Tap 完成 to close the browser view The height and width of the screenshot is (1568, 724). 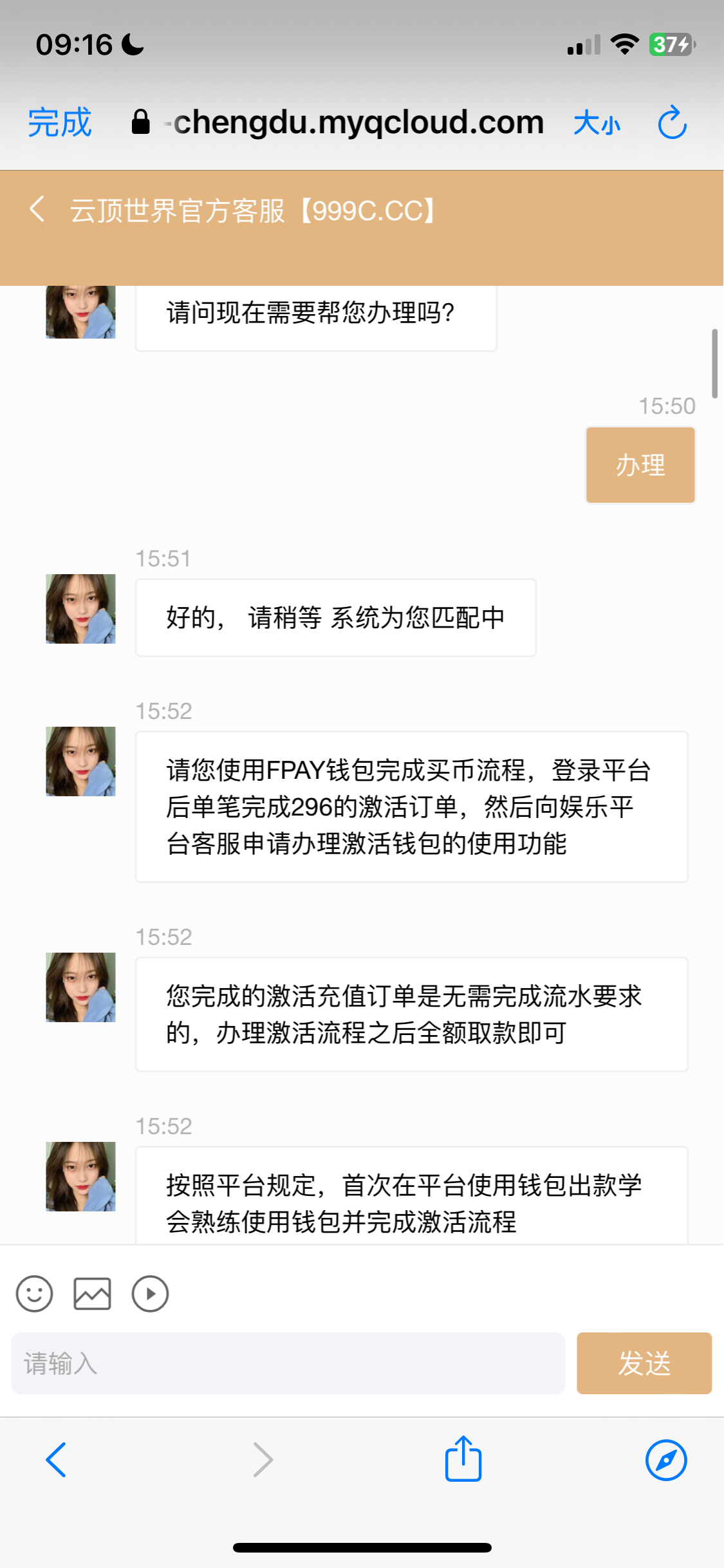tap(60, 122)
